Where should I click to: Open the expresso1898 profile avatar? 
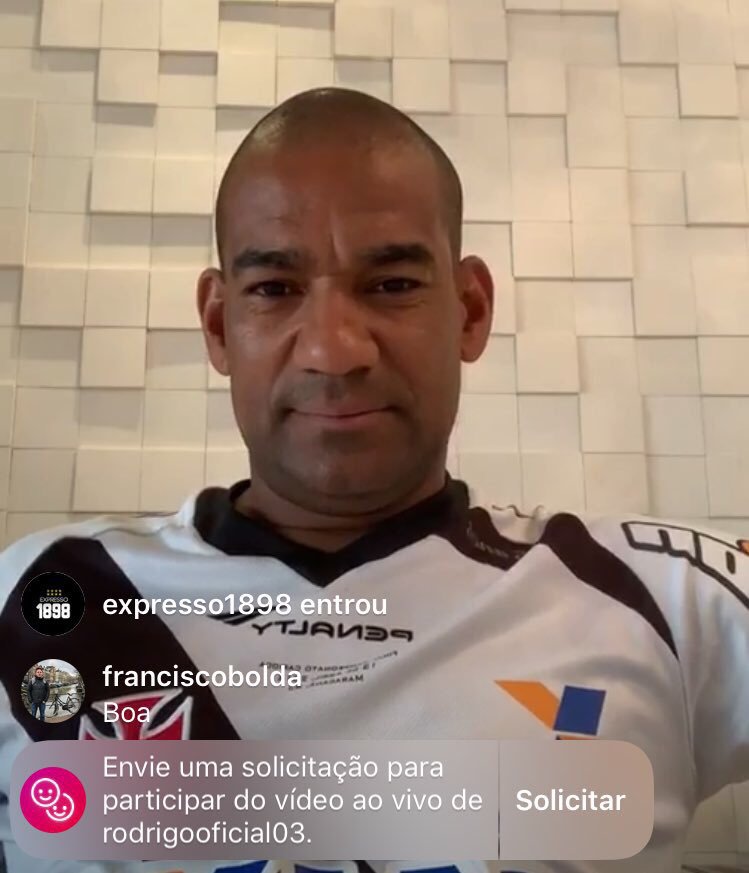coord(52,604)
